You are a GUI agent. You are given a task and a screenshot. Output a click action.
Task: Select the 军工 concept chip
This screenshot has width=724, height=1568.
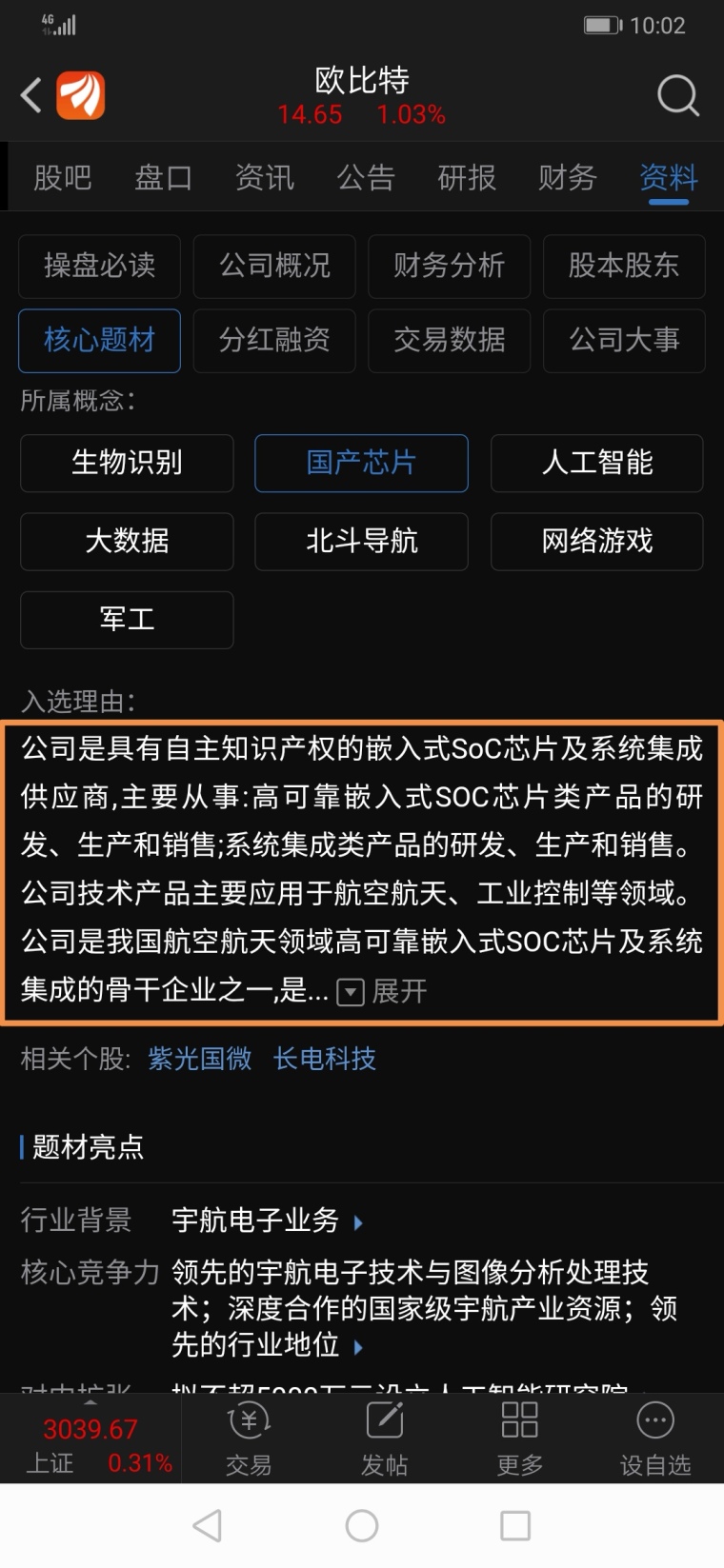[127, 620]
